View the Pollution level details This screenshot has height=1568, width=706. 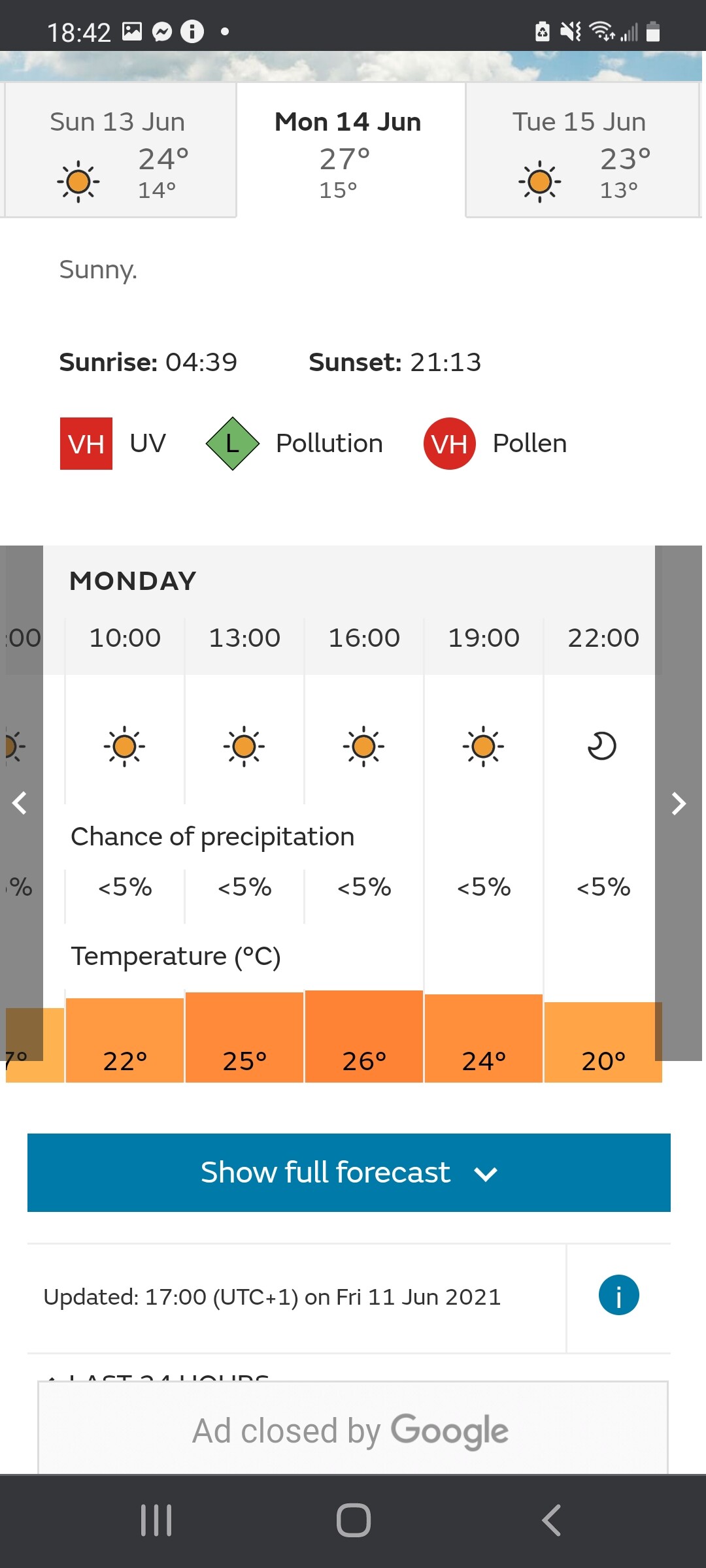294,444
